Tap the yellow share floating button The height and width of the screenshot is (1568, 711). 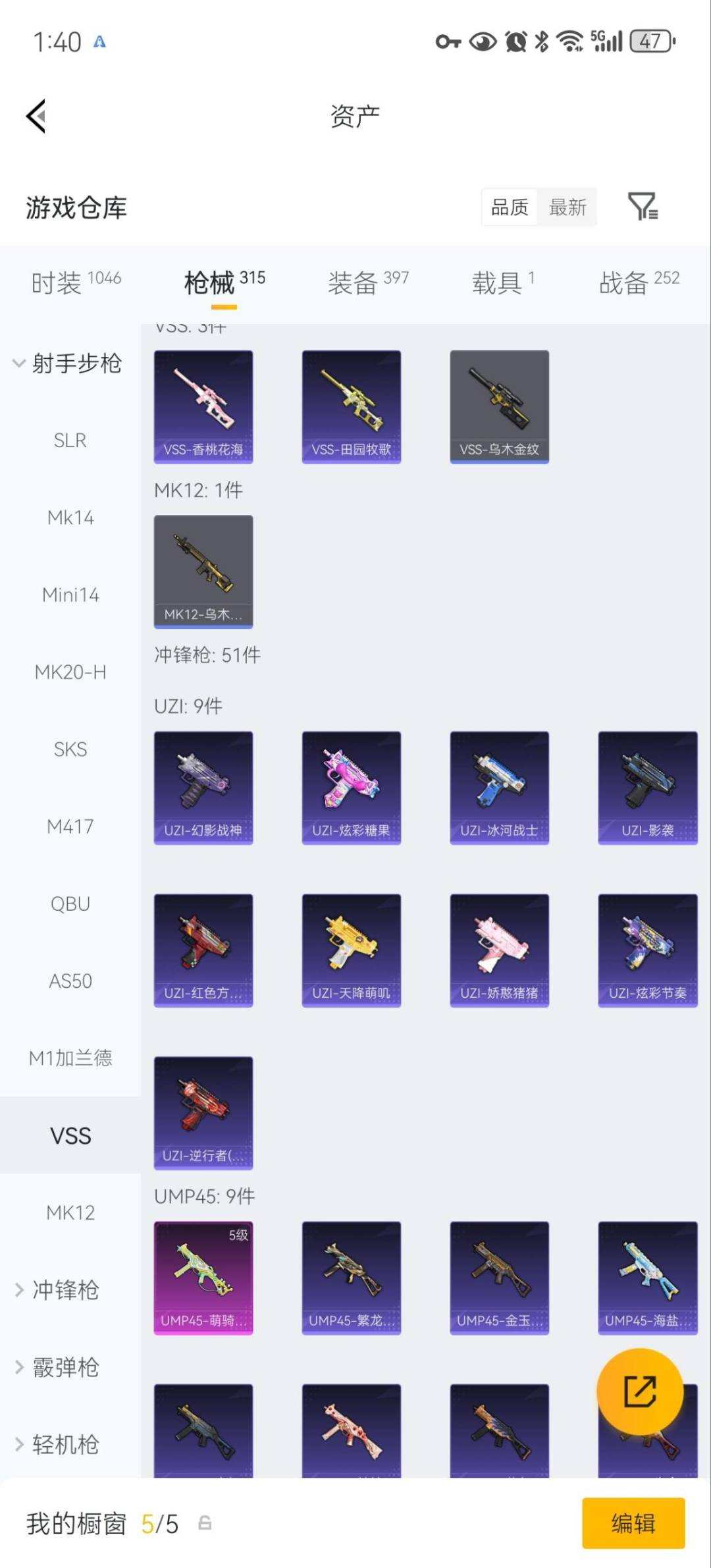pyautogui.click(x=639, y=1391)
